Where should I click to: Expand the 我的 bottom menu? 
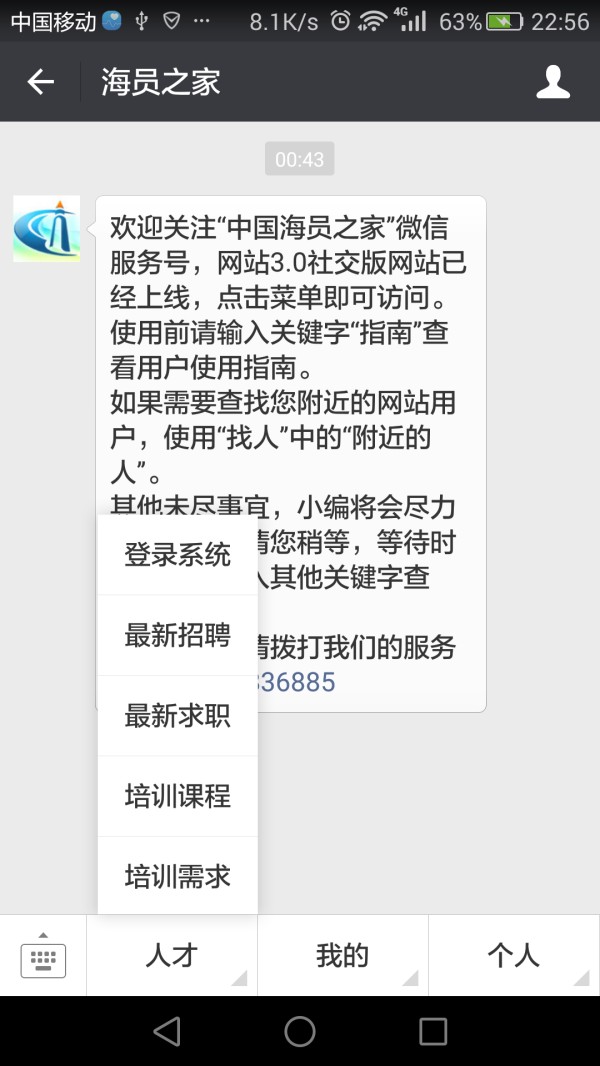[x=342, y=956]
